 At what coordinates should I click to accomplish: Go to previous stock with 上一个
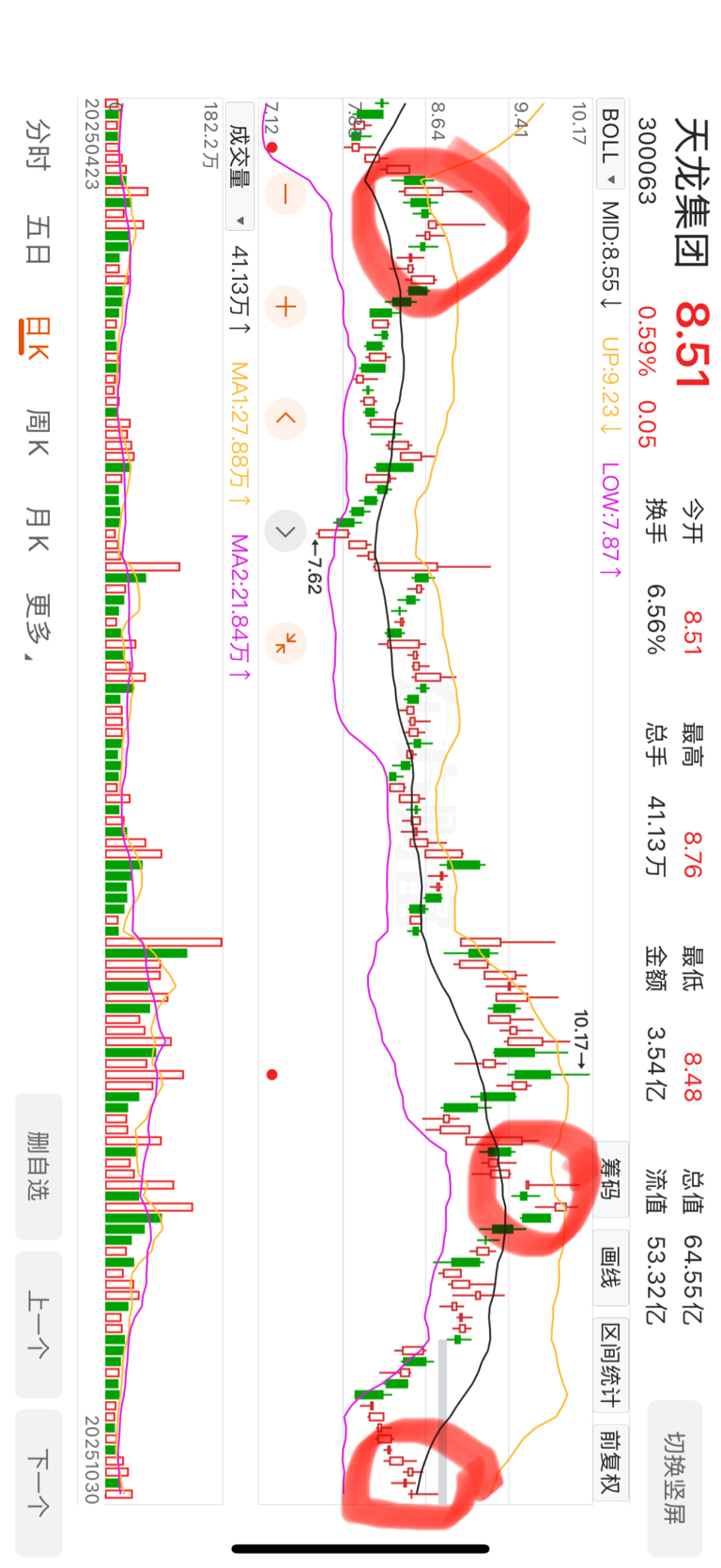[38, 1324]
